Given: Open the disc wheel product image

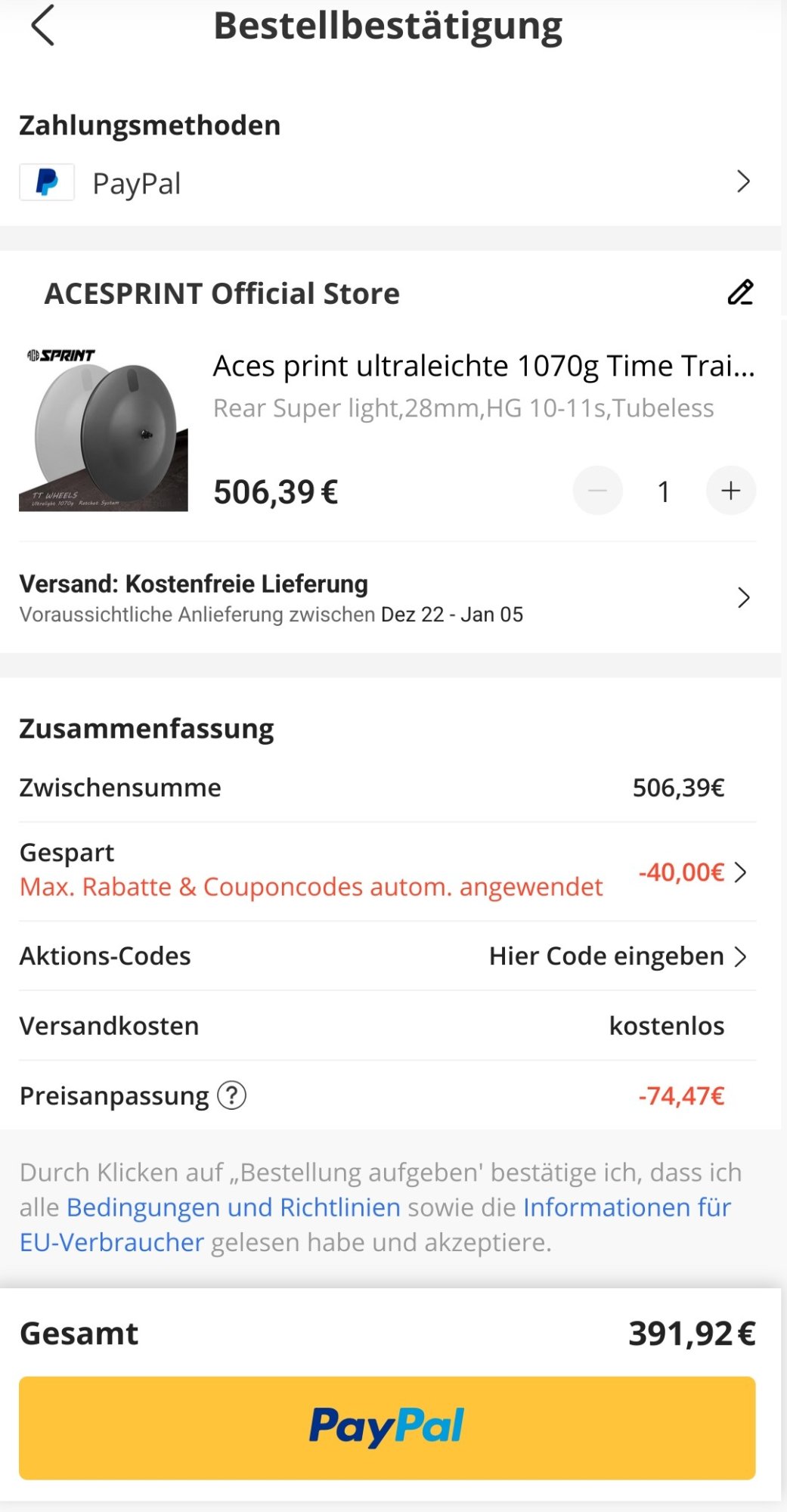Looking at the screenshot, I should [104, 428].
